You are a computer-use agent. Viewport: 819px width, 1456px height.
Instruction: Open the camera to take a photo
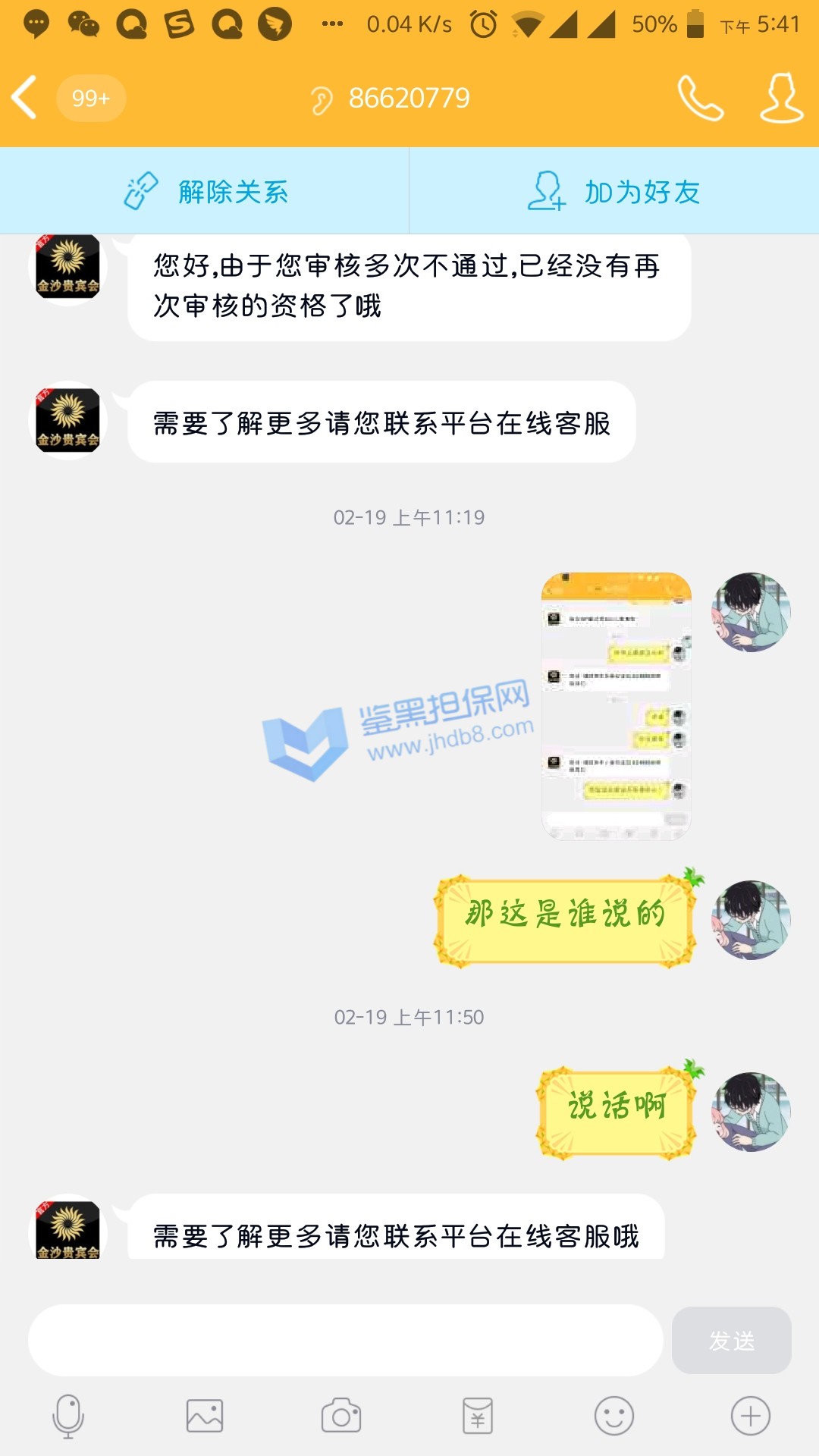341,1416
